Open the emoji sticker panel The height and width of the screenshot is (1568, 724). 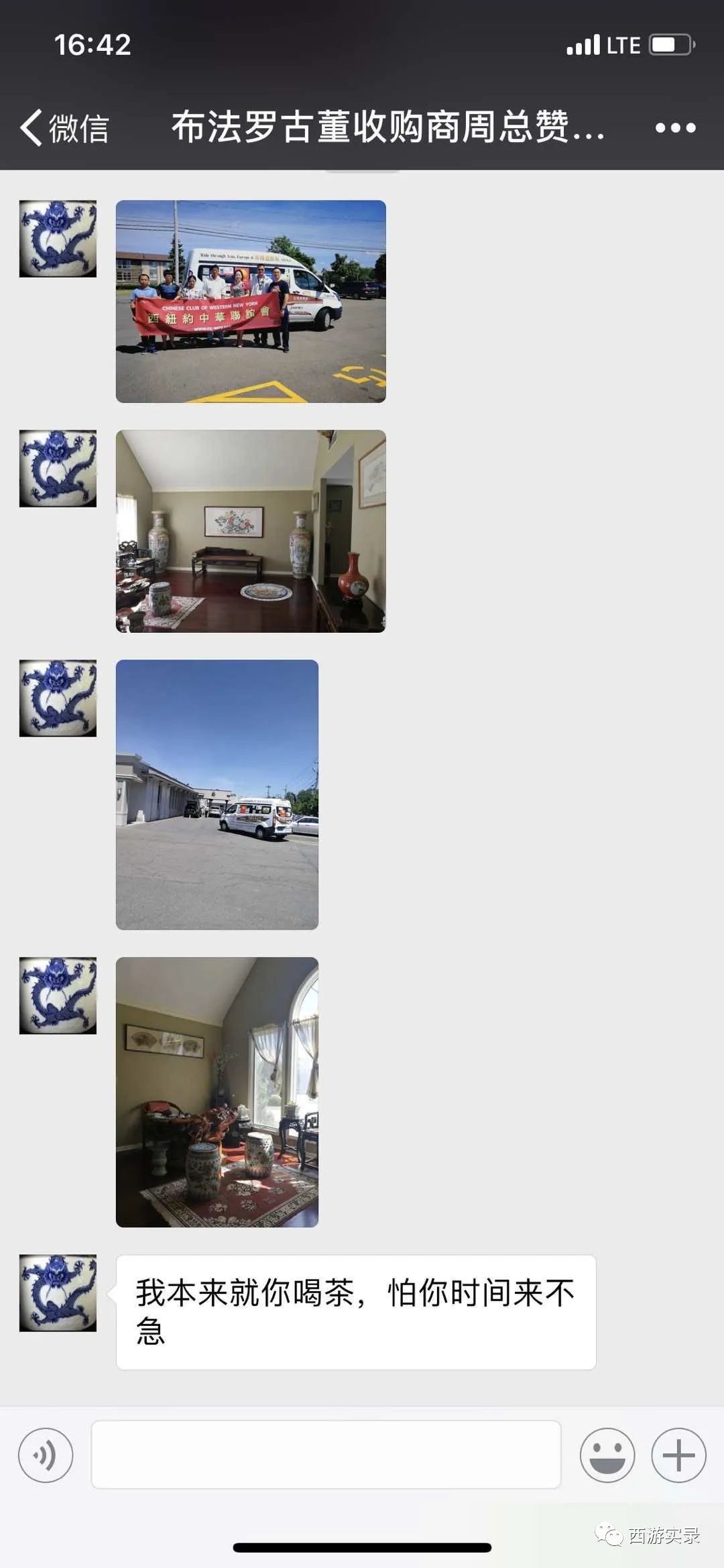[x=607, y=1455]
